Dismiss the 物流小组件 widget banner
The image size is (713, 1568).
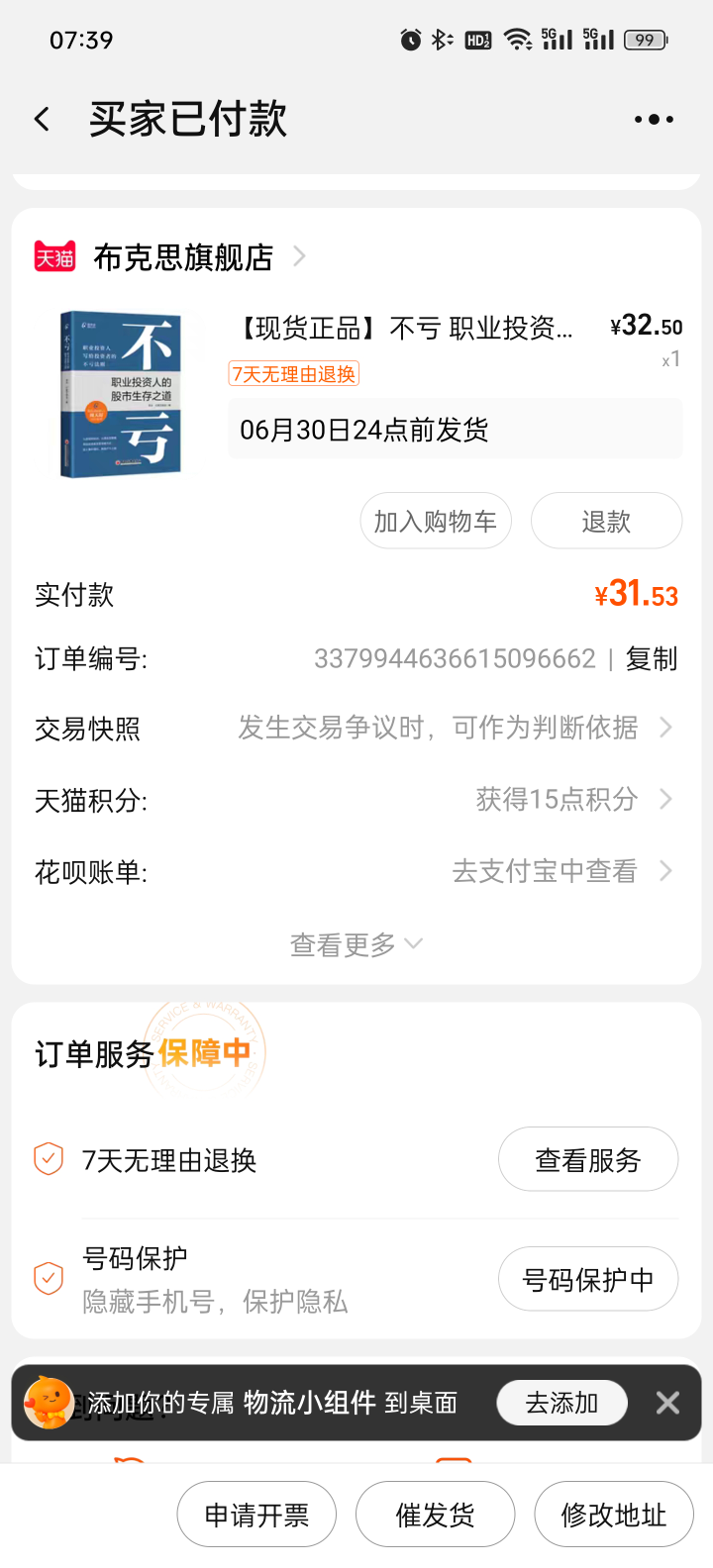click(x=667, y=1403)
